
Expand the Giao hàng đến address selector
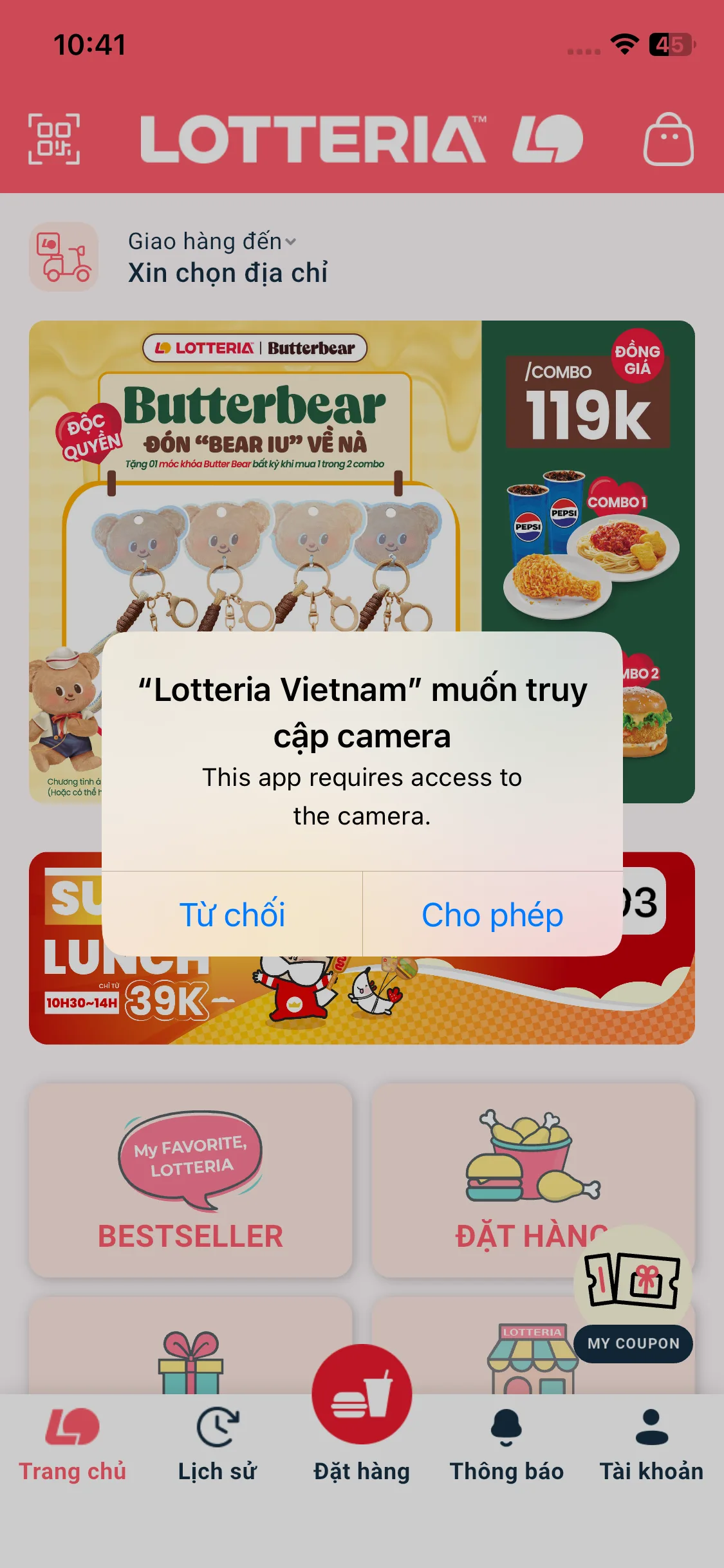[x=212, y=241]
